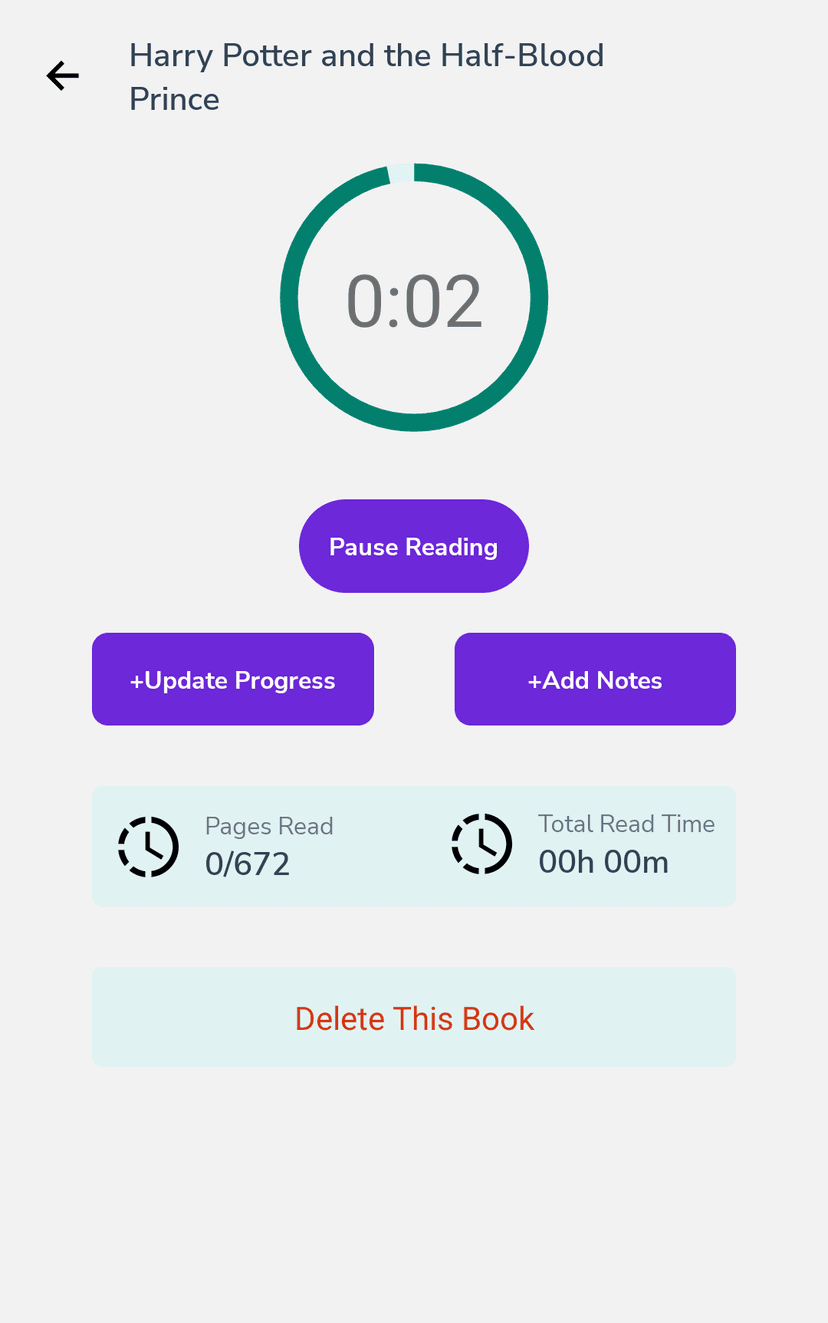Image resolution: width=828 pixels, height=1323 pixels.
Task: Click the light progress segment at ring top
Action: pyautogui.click(x=398, y=171)
